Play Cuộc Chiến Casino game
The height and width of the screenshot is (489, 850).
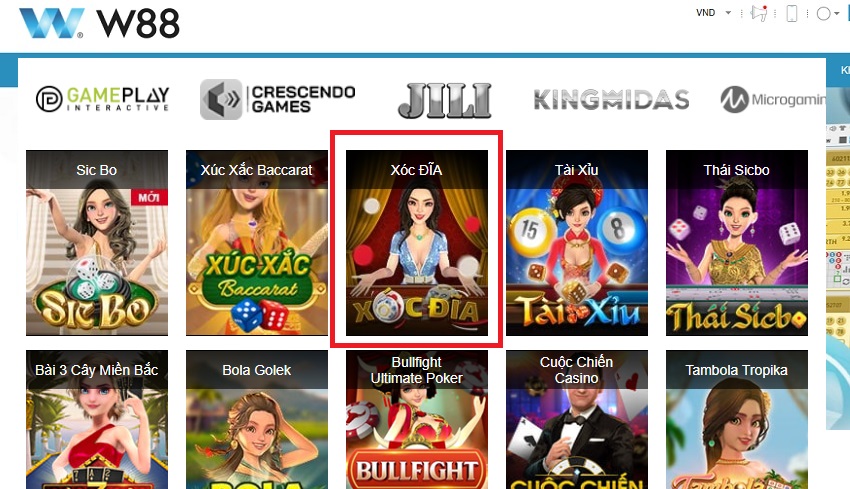(576, 420)
